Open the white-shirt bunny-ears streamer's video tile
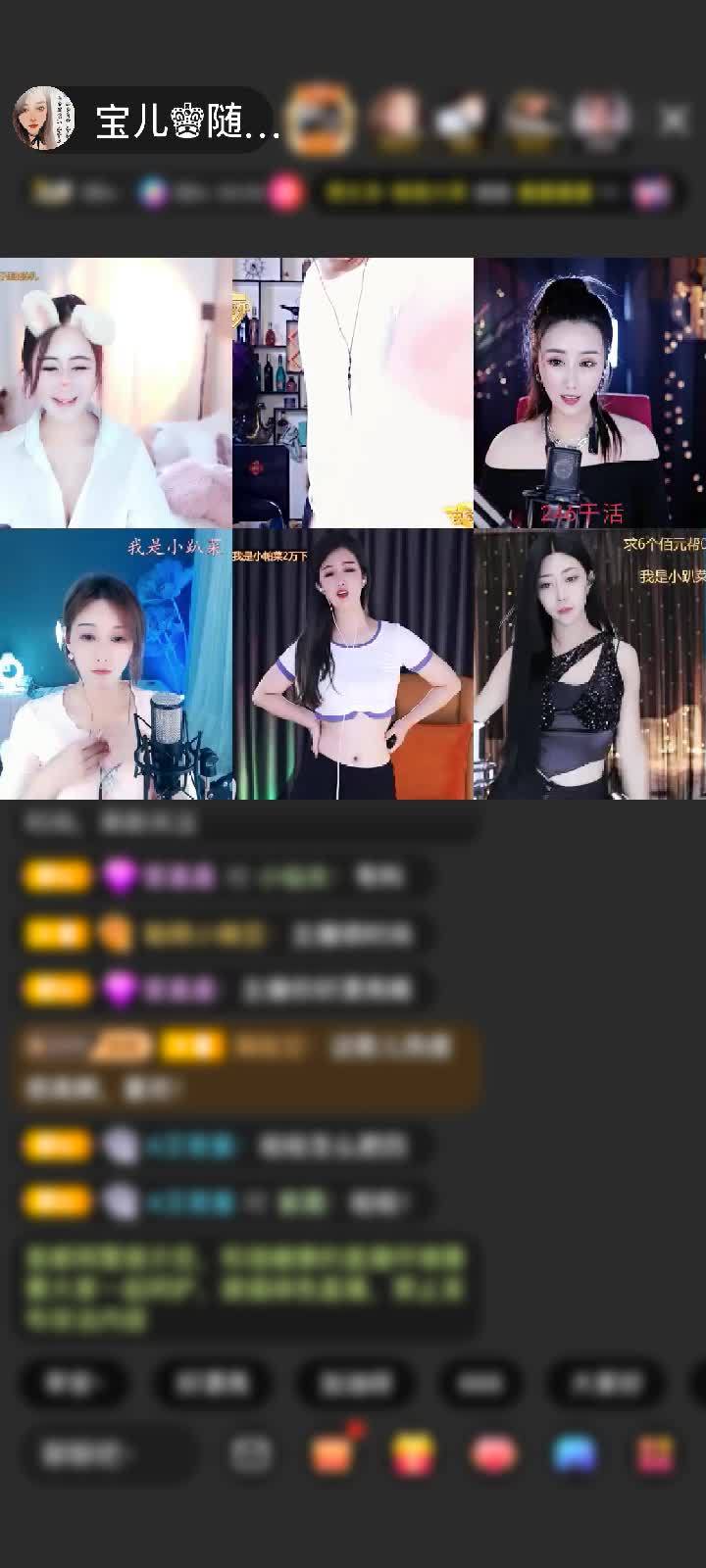The width and height of the screenshot is (706, 1568). (x=116, y=392)
